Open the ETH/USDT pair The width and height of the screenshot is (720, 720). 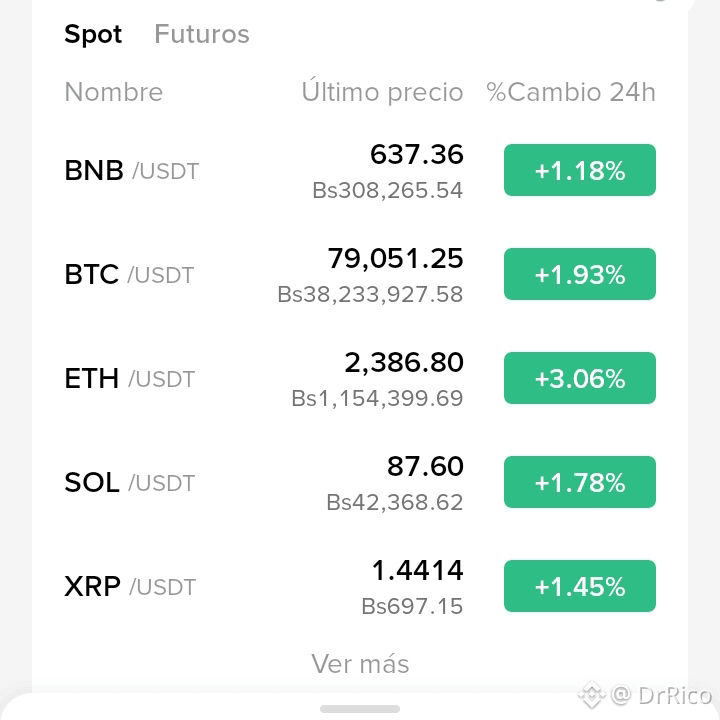coord(360,378)
